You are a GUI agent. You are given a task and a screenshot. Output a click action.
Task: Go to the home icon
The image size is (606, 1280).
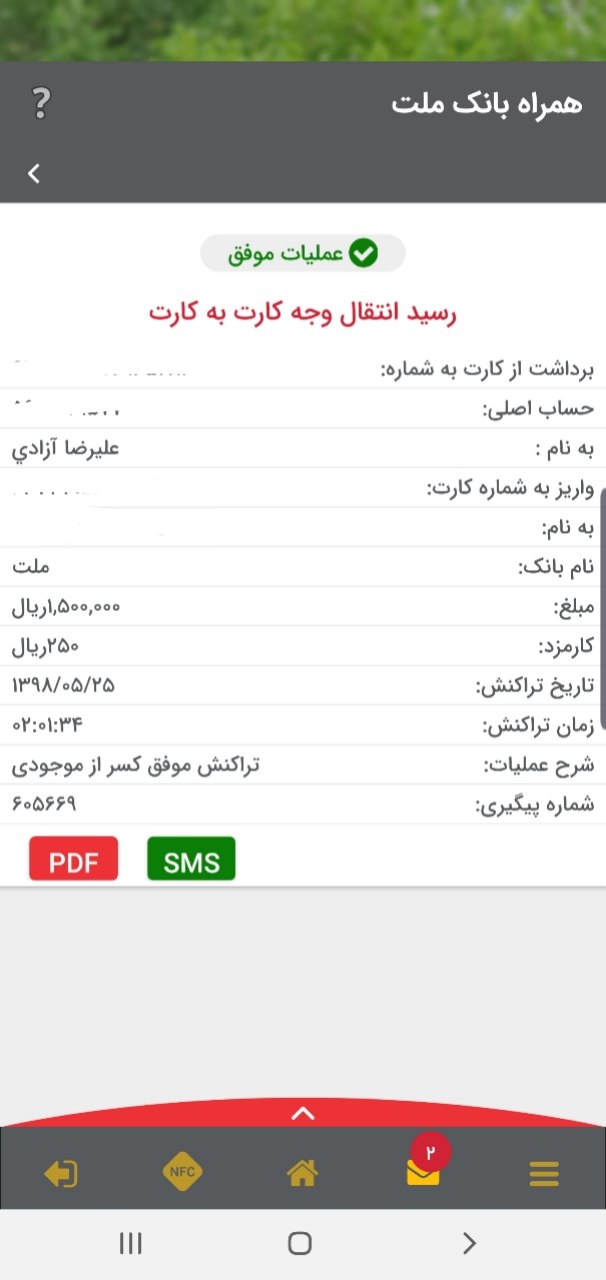(303, 1172)
